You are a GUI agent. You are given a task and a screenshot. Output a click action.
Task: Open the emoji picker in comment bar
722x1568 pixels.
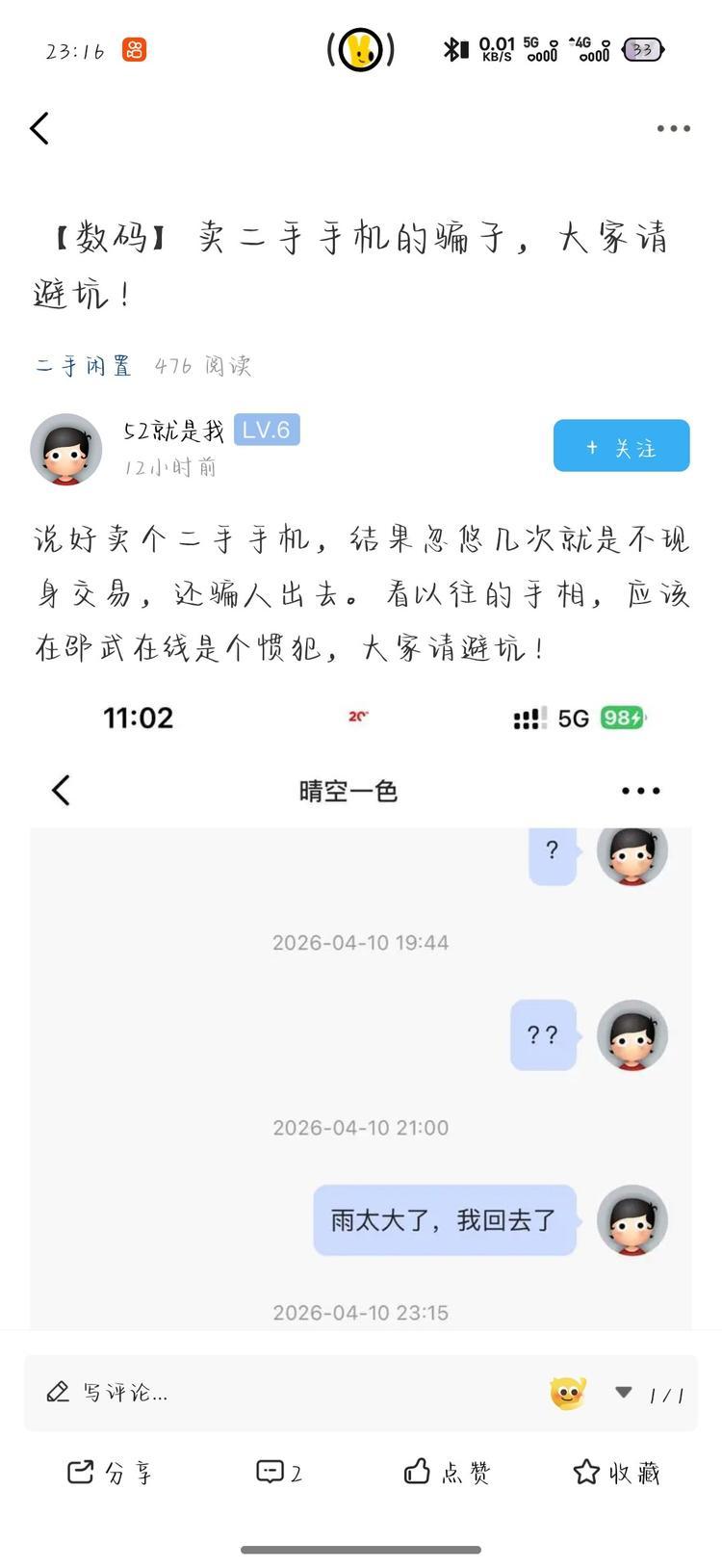click(x=568, y=1393)
